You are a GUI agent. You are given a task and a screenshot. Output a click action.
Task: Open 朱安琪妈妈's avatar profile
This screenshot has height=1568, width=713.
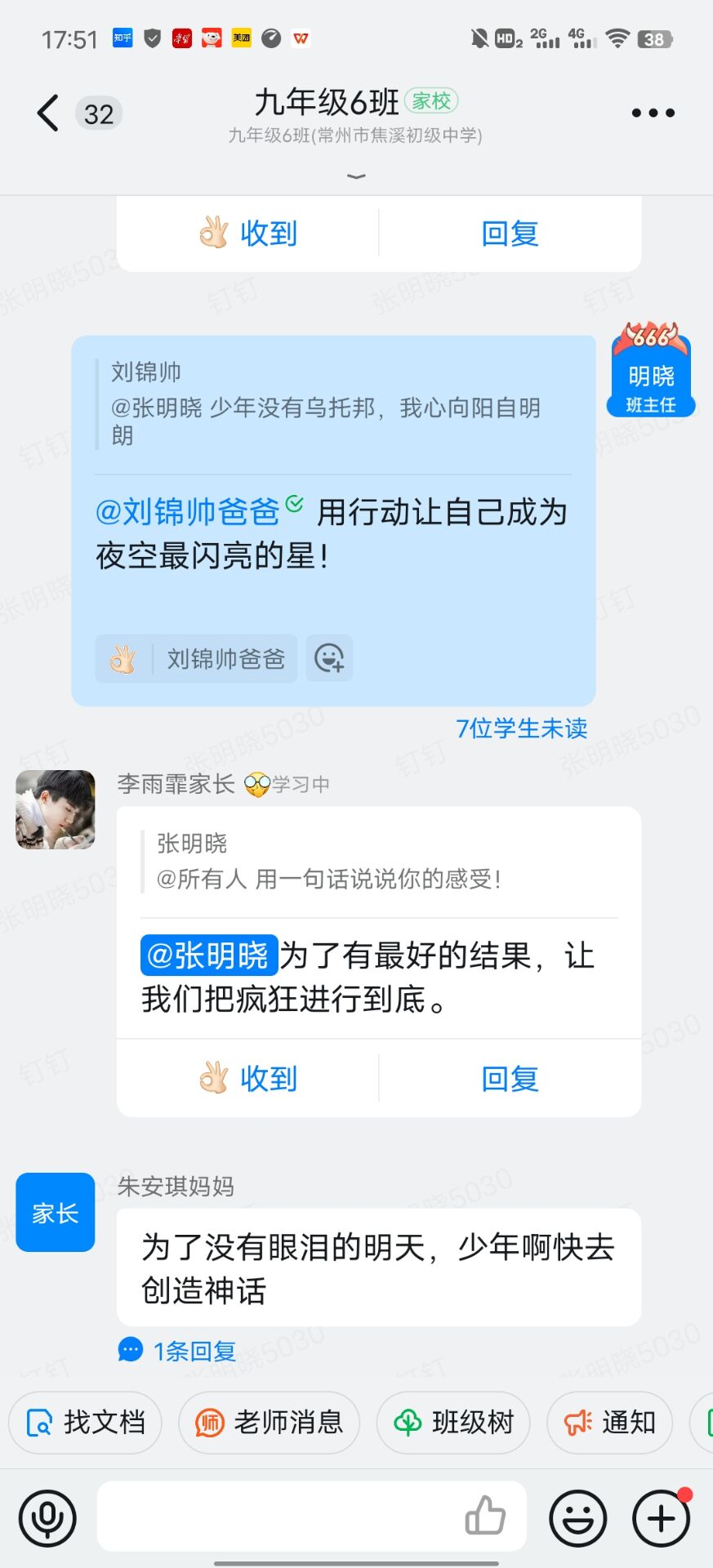click(56, 1212)
